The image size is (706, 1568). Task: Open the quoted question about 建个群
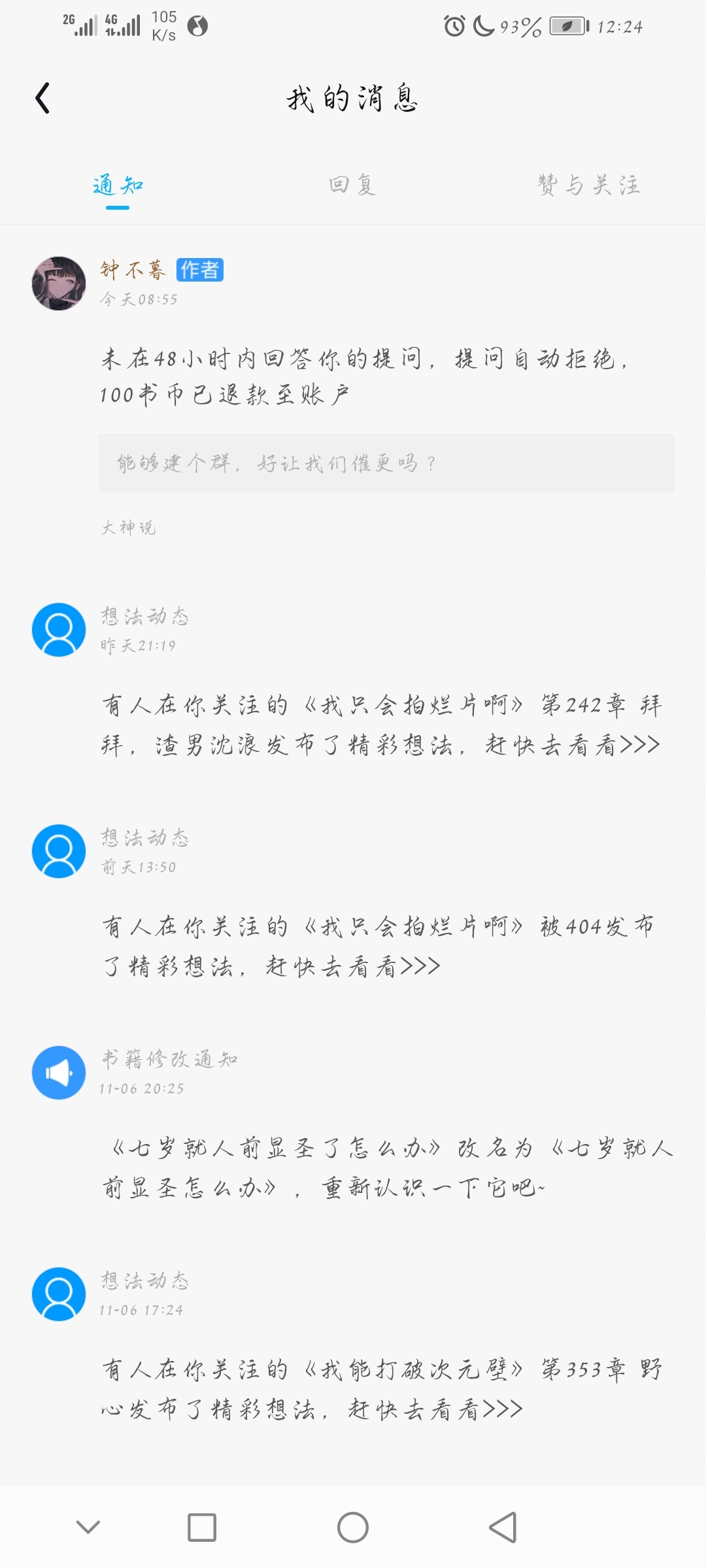coord(386,463)
